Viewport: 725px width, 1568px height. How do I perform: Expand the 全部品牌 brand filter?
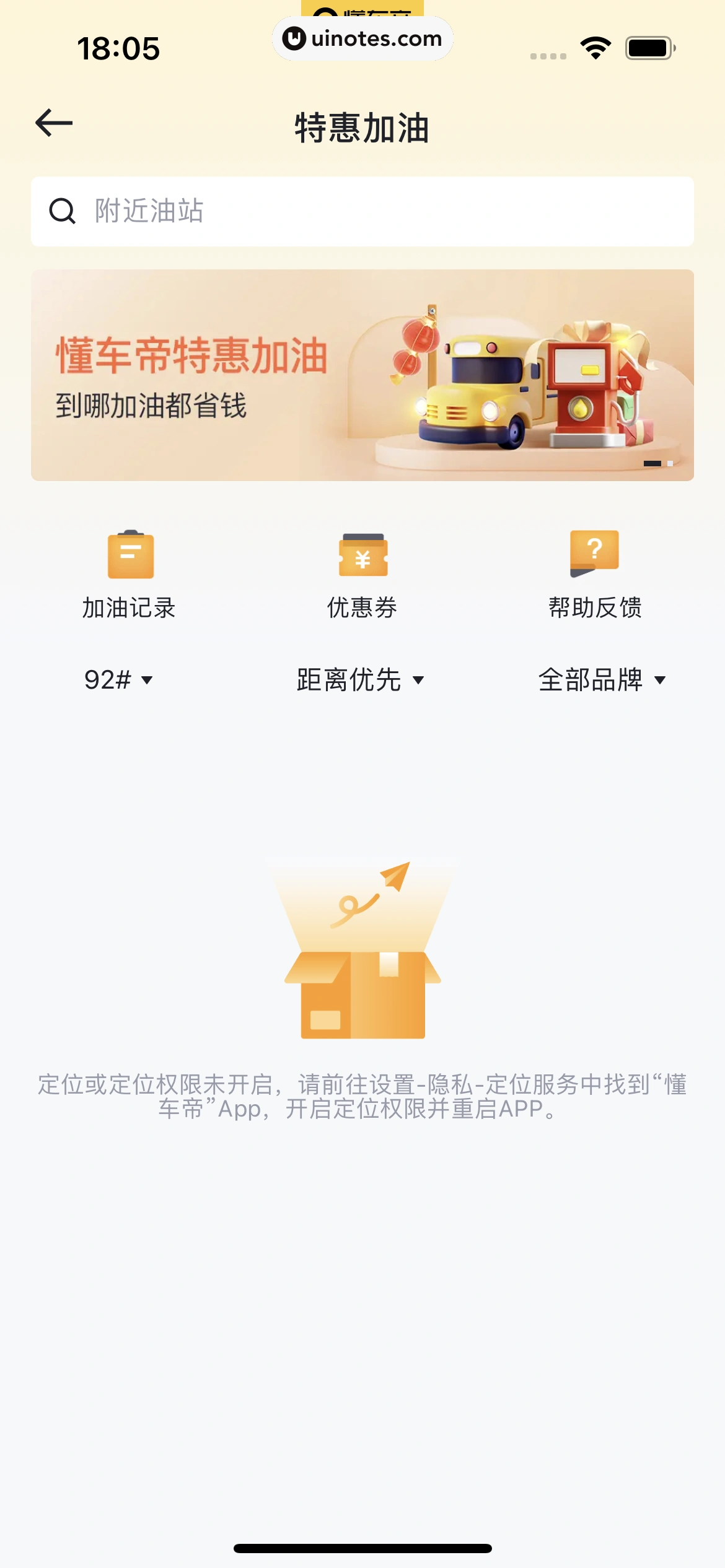[602, 680]
